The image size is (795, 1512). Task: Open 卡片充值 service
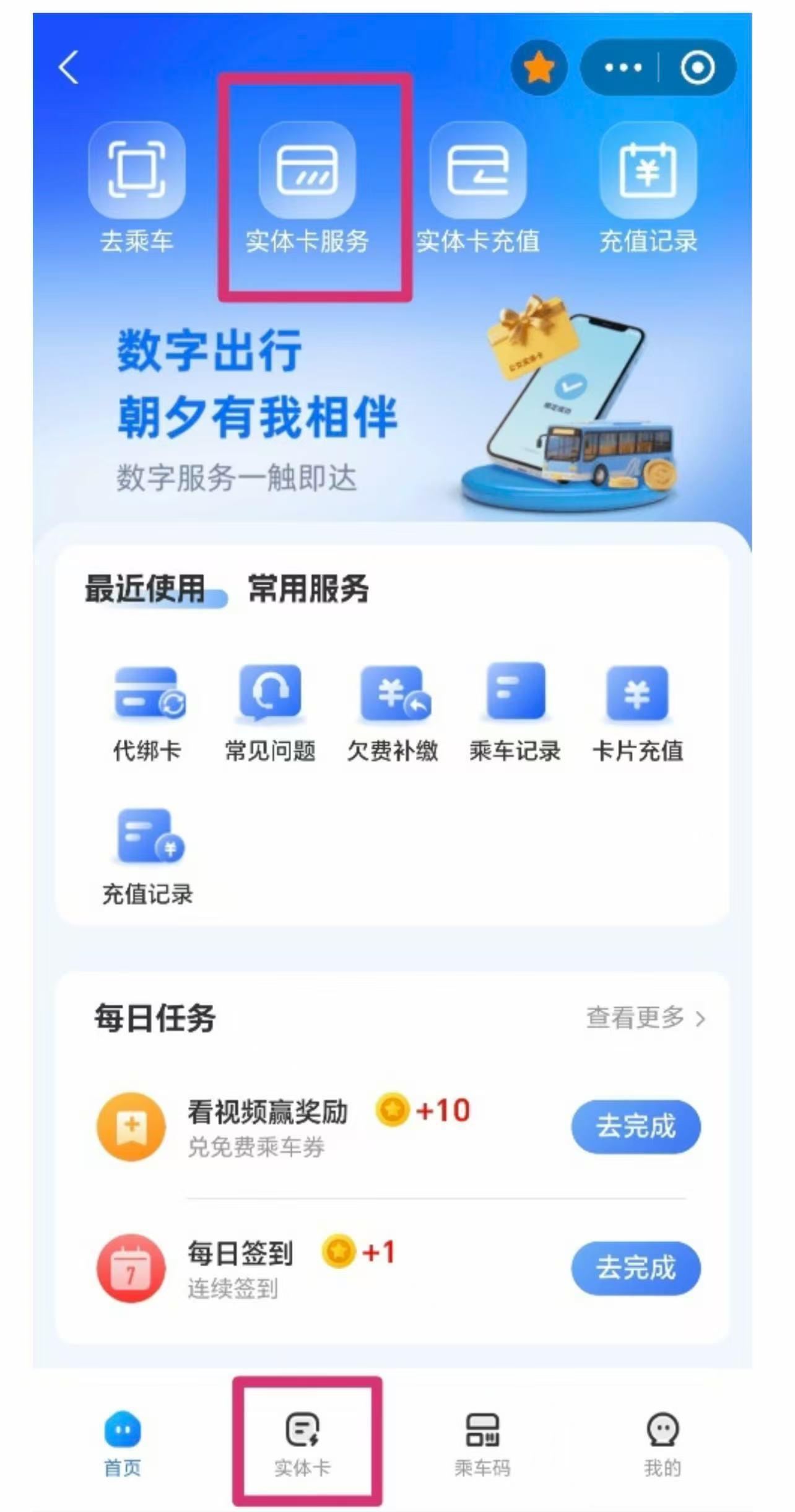click(638, 714)
